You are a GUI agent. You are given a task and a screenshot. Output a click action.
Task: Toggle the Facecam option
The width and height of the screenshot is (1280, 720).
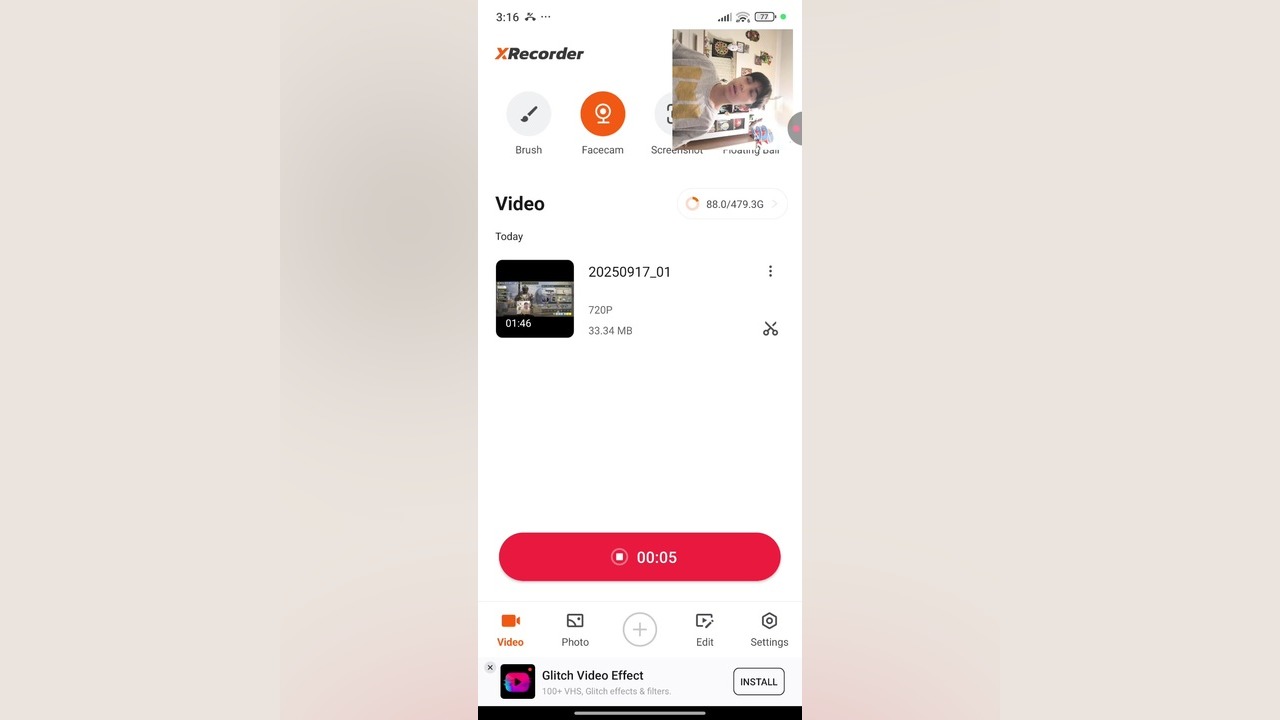coord(602,114)
